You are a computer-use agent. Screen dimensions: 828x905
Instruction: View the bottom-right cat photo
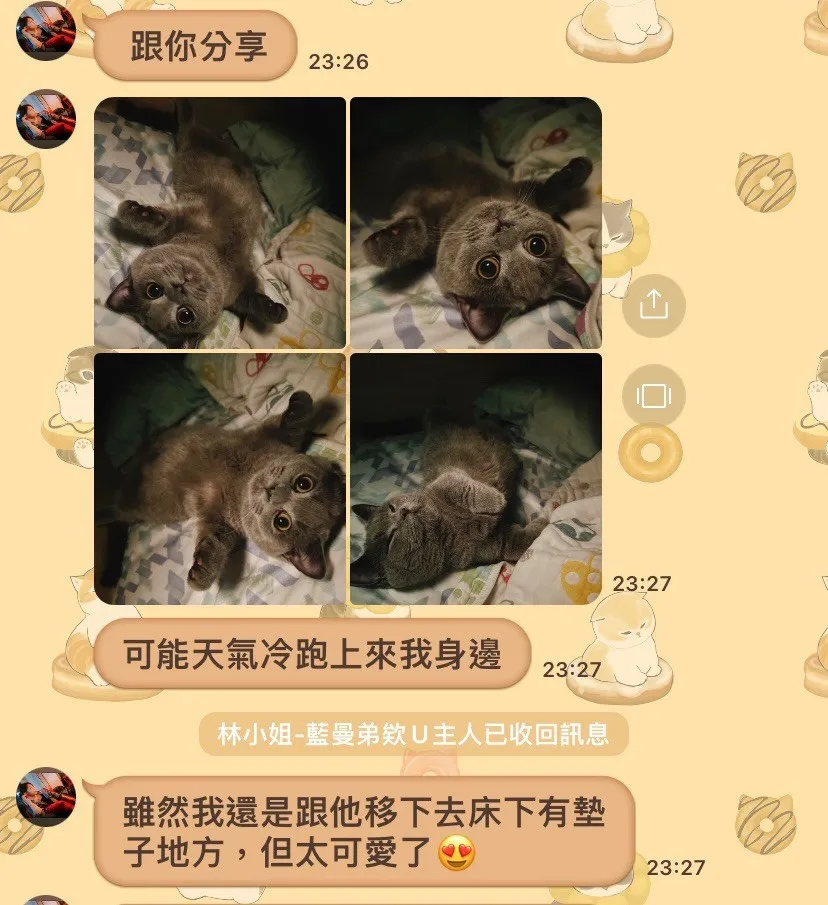tap(476, 478)
